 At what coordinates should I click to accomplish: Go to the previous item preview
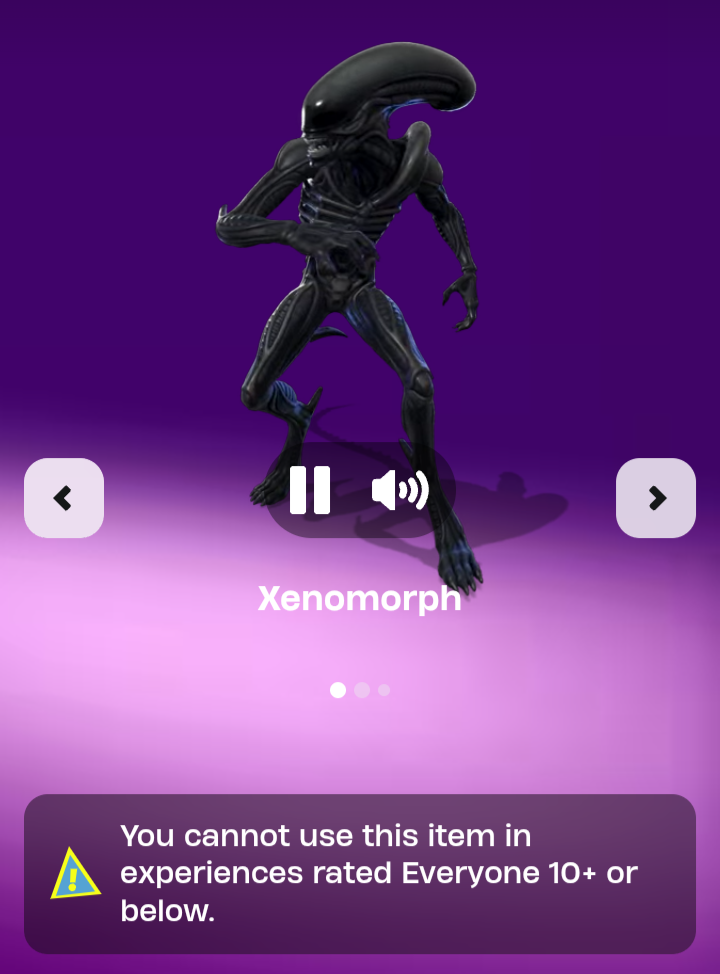pos(64,498)
